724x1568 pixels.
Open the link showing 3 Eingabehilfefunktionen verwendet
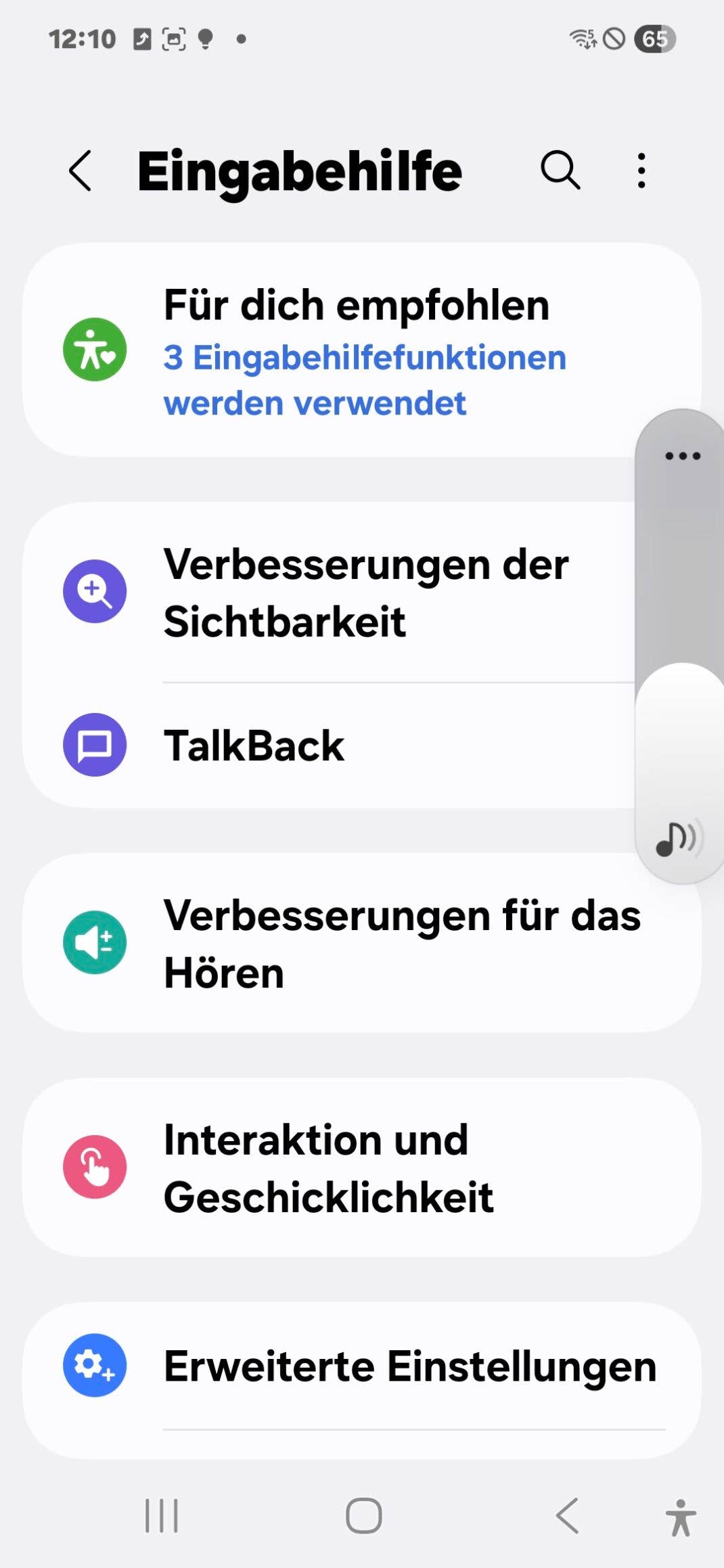point(365,379)
